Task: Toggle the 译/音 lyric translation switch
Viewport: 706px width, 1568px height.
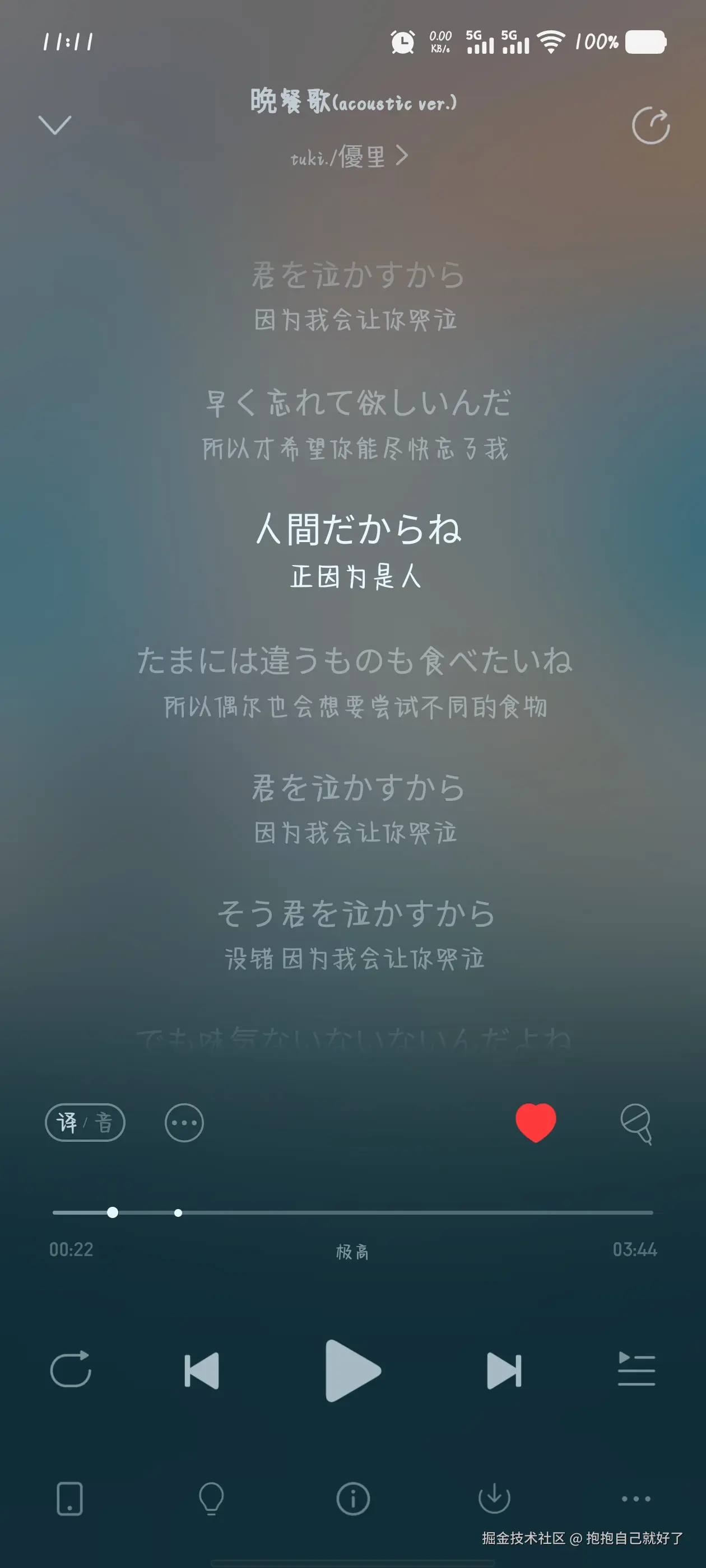Action: point(85,1123)
